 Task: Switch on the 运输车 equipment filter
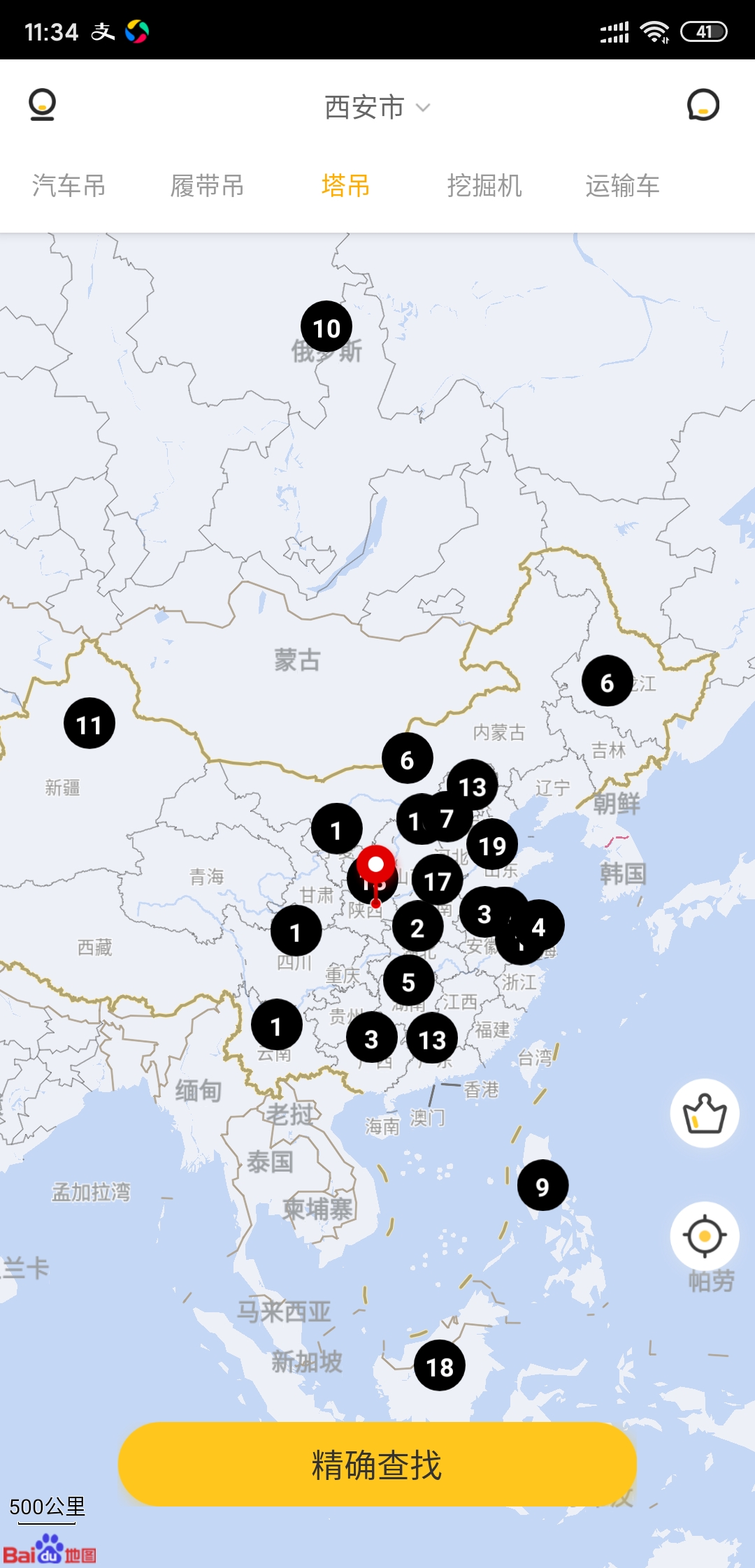coord(623,185)
